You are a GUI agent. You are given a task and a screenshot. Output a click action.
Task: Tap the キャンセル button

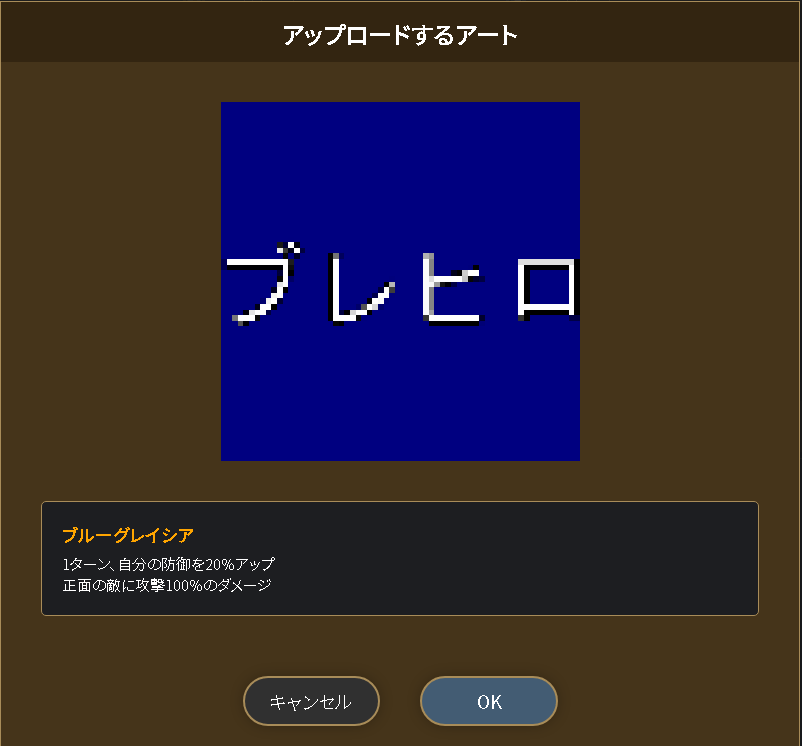click(311, 701)
